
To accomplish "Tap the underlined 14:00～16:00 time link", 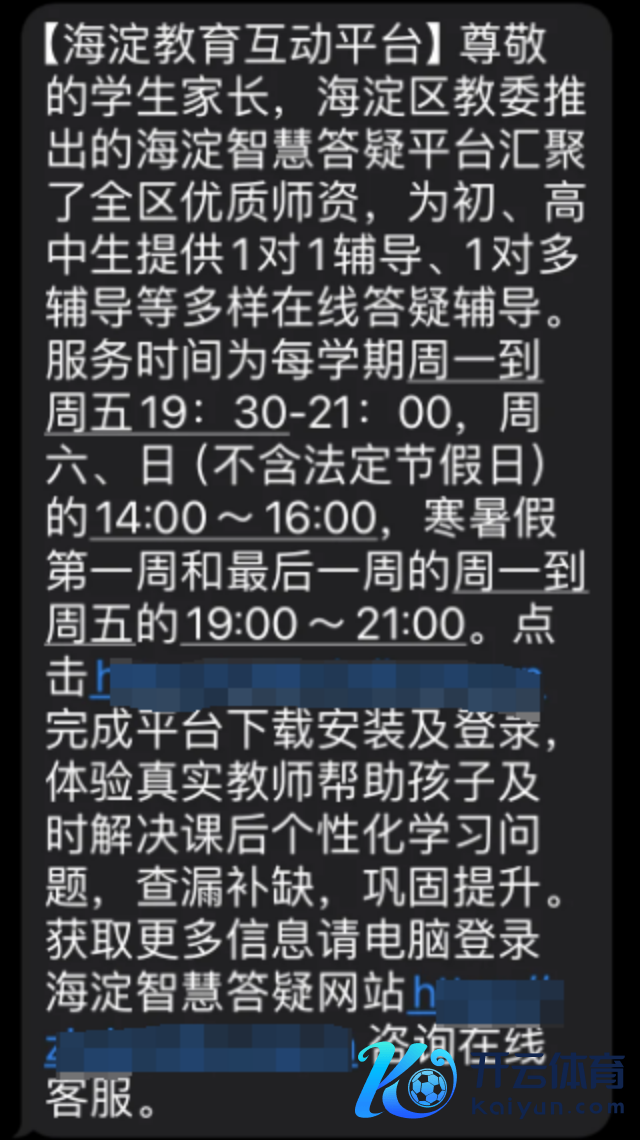I will [x=235, y=519].
